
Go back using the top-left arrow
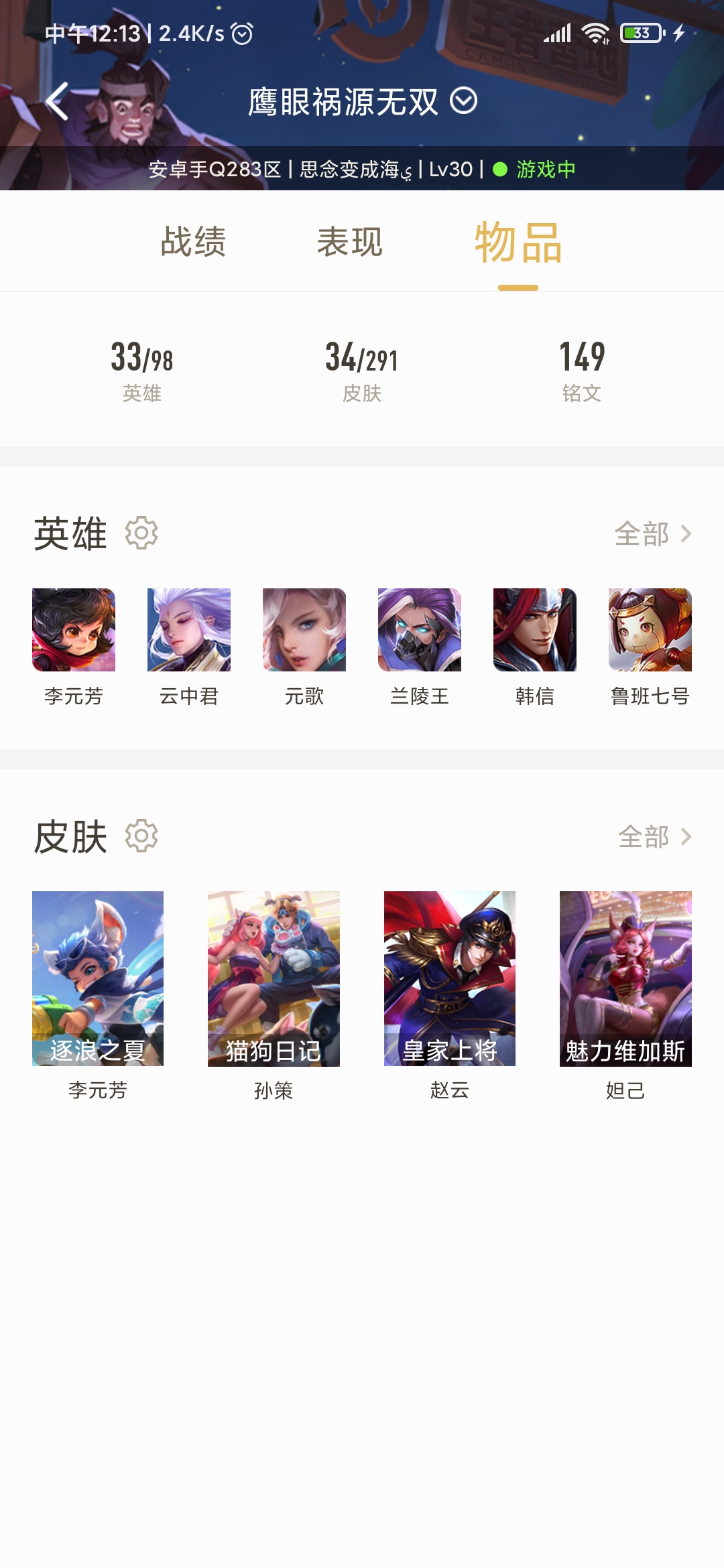pyautogui.click(x=58, y=101)
